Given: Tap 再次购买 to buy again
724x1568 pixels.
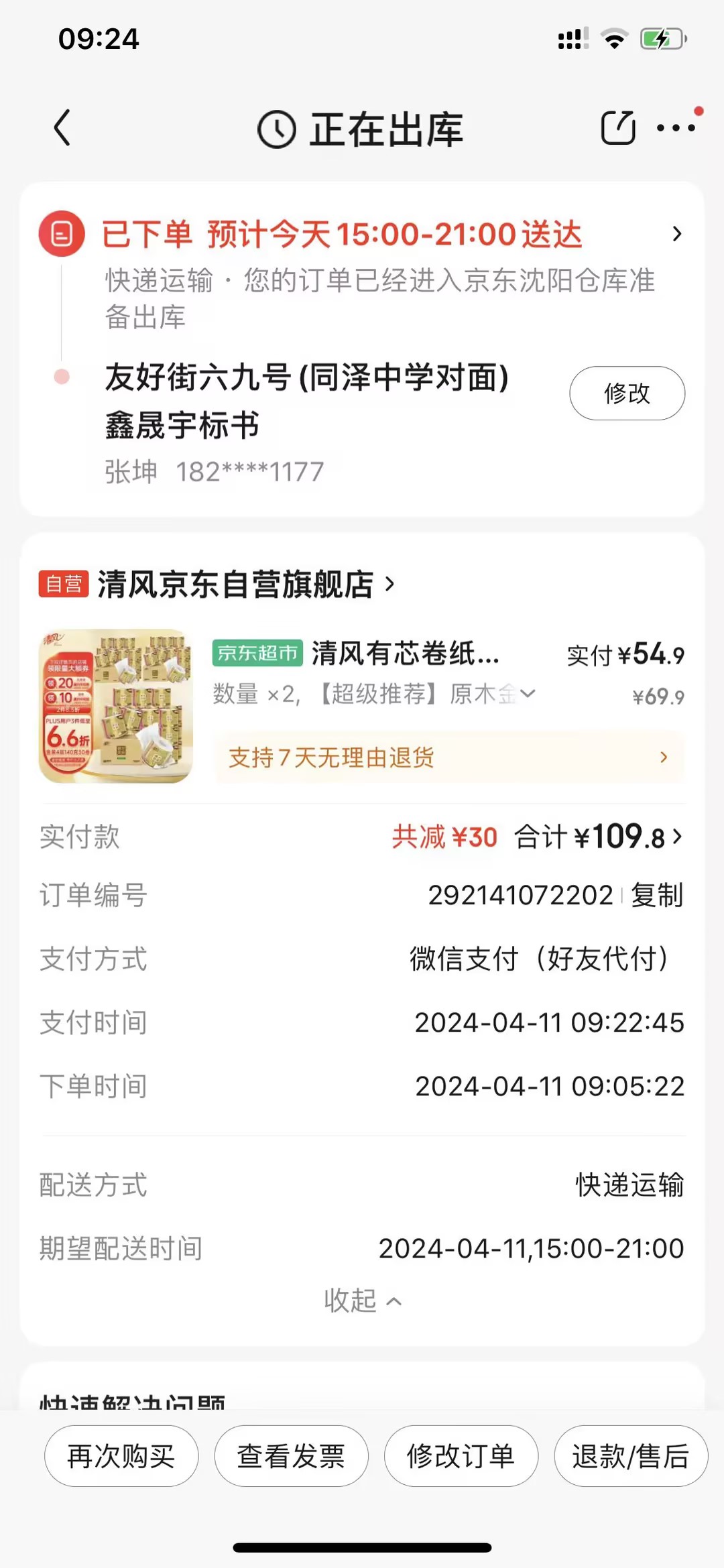Looking at the screenshot, I should 121,1456.
